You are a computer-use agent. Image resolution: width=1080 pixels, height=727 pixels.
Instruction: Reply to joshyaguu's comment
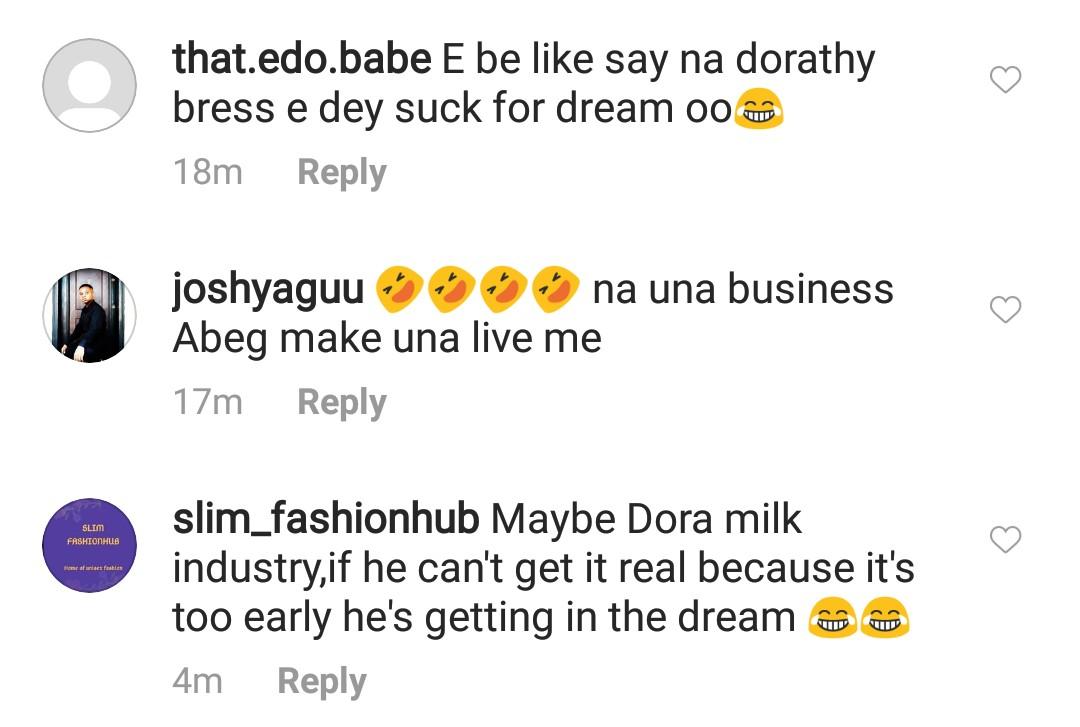(x=341, y=402)
